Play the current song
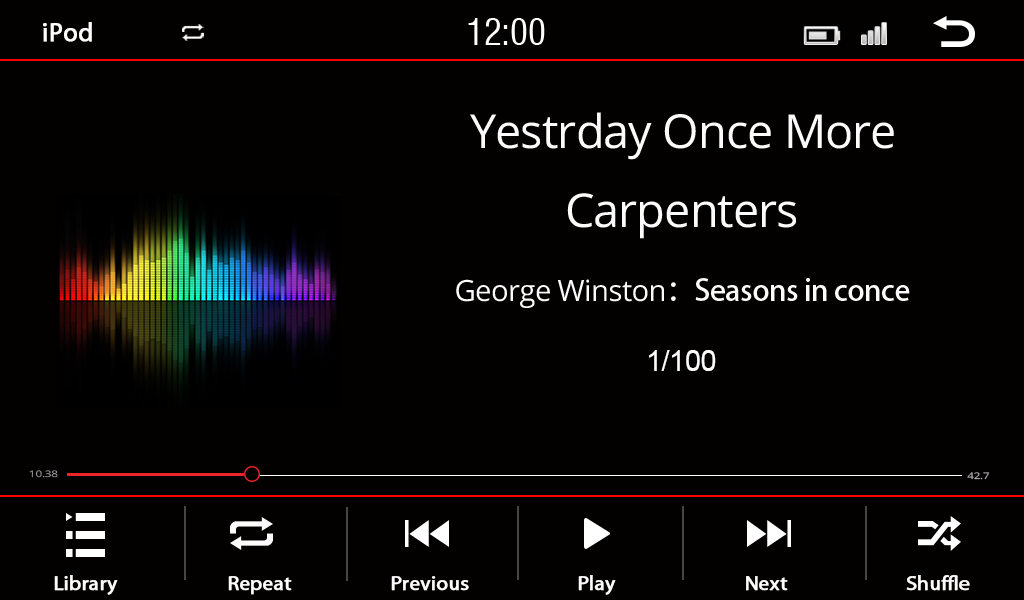 [596, 550]
